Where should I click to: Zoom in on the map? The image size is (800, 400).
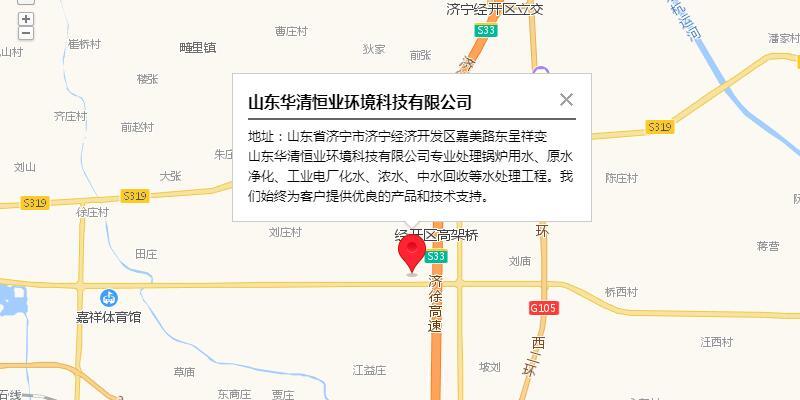tap(26, 19)
